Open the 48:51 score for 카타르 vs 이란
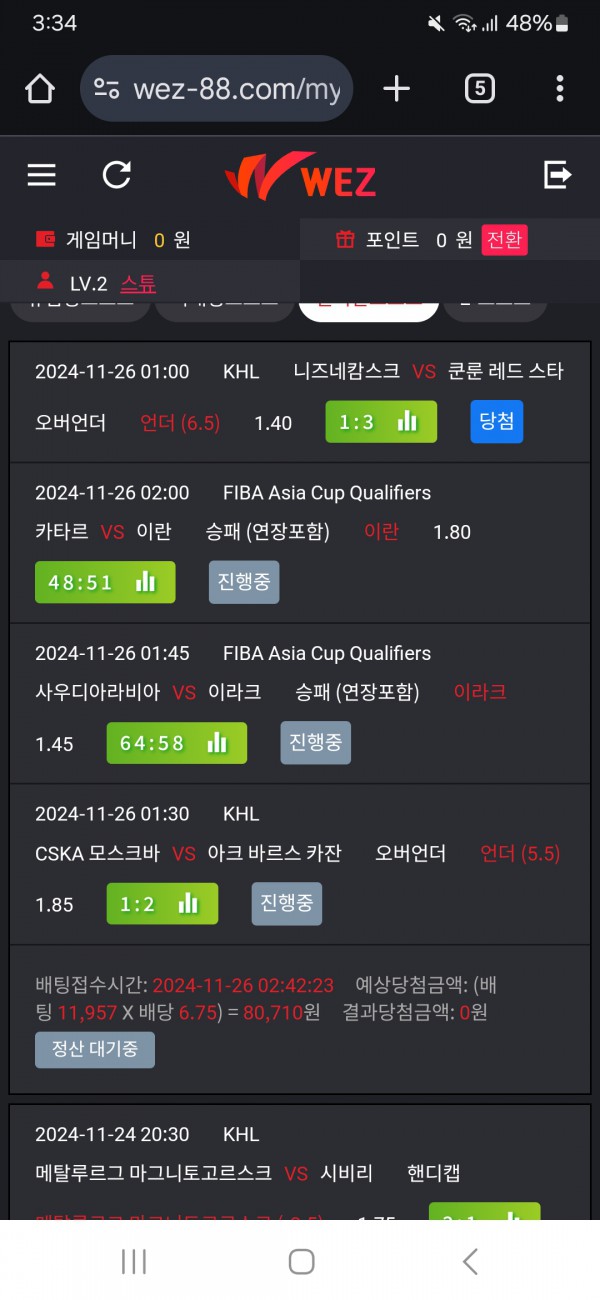 click(105, 582)
